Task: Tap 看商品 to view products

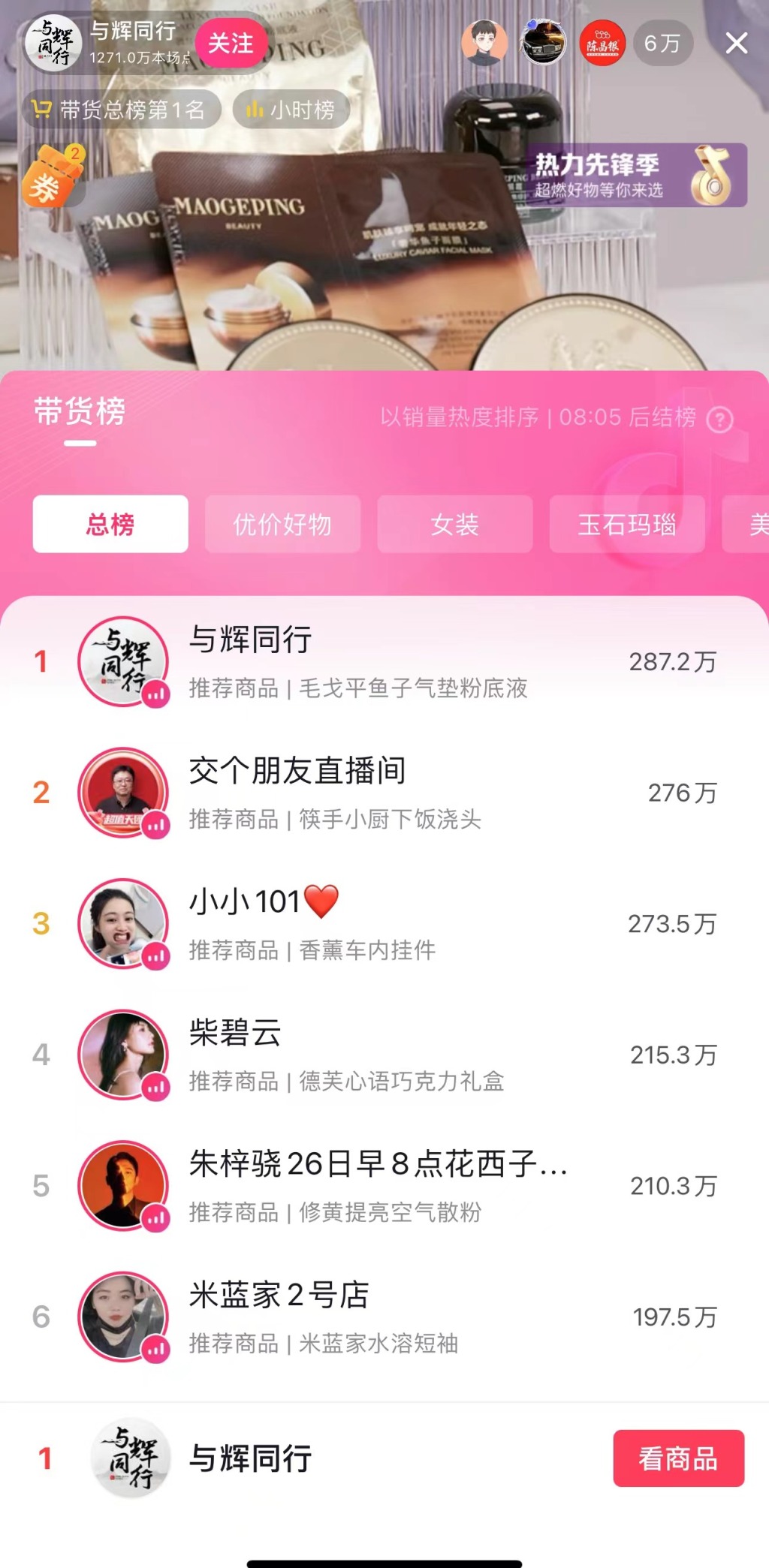Action: point(678,1458)
